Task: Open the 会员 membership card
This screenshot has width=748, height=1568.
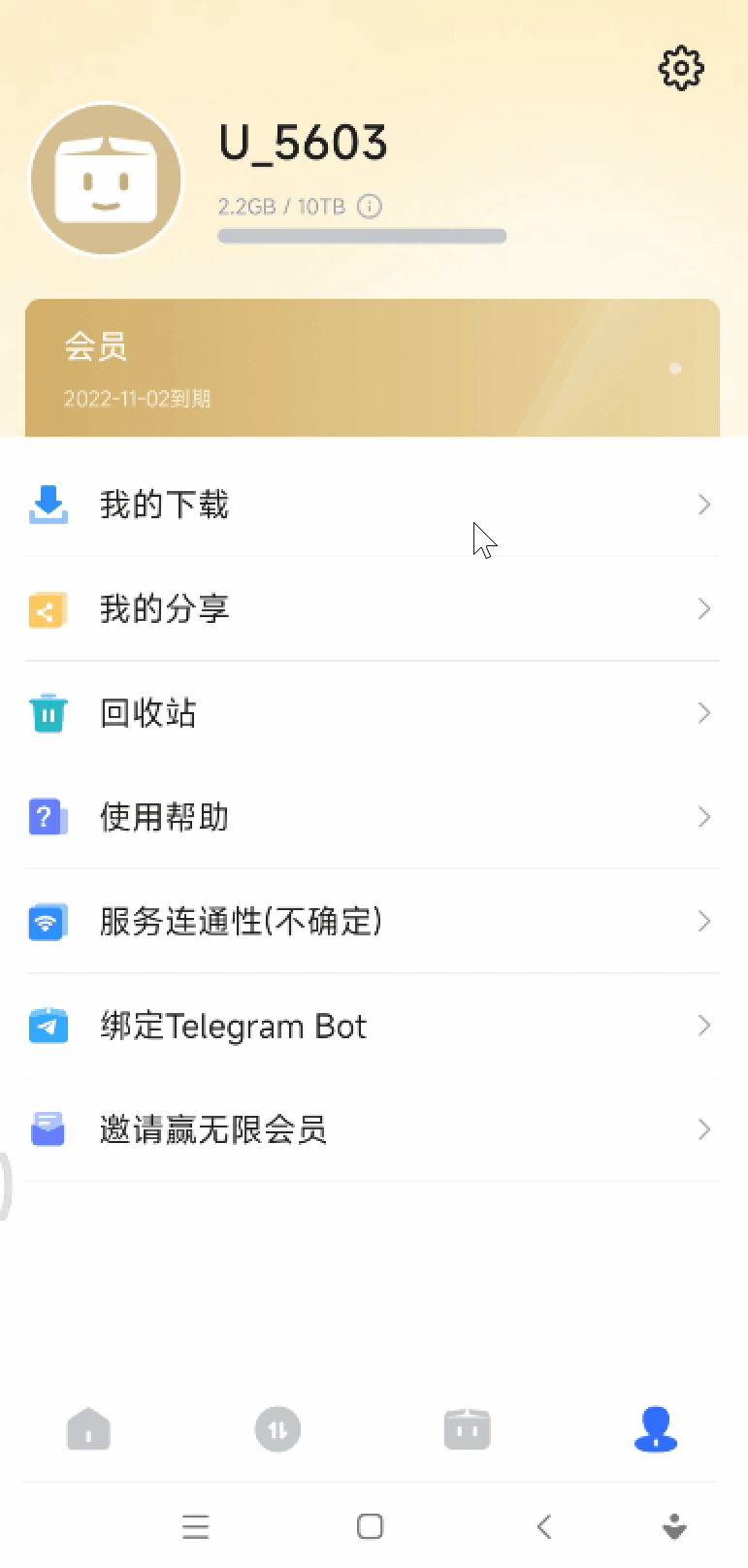Action: tap(373, 369)
